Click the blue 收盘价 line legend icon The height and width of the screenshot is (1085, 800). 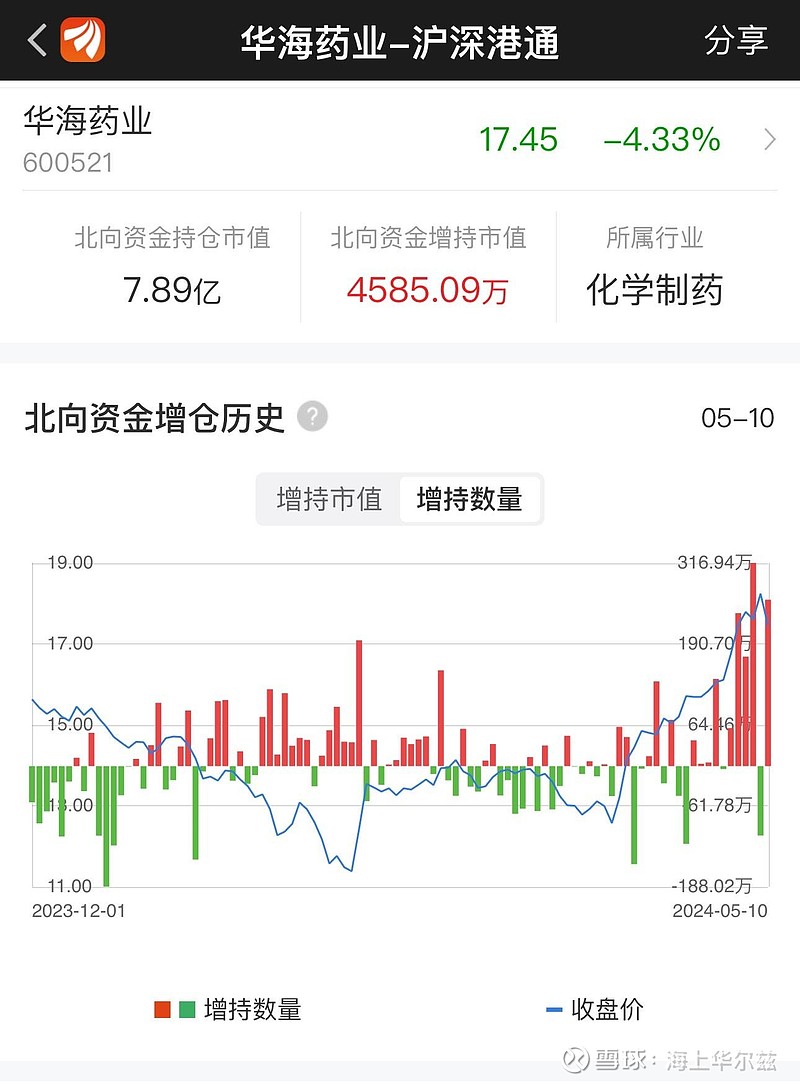click(555, 1012)
